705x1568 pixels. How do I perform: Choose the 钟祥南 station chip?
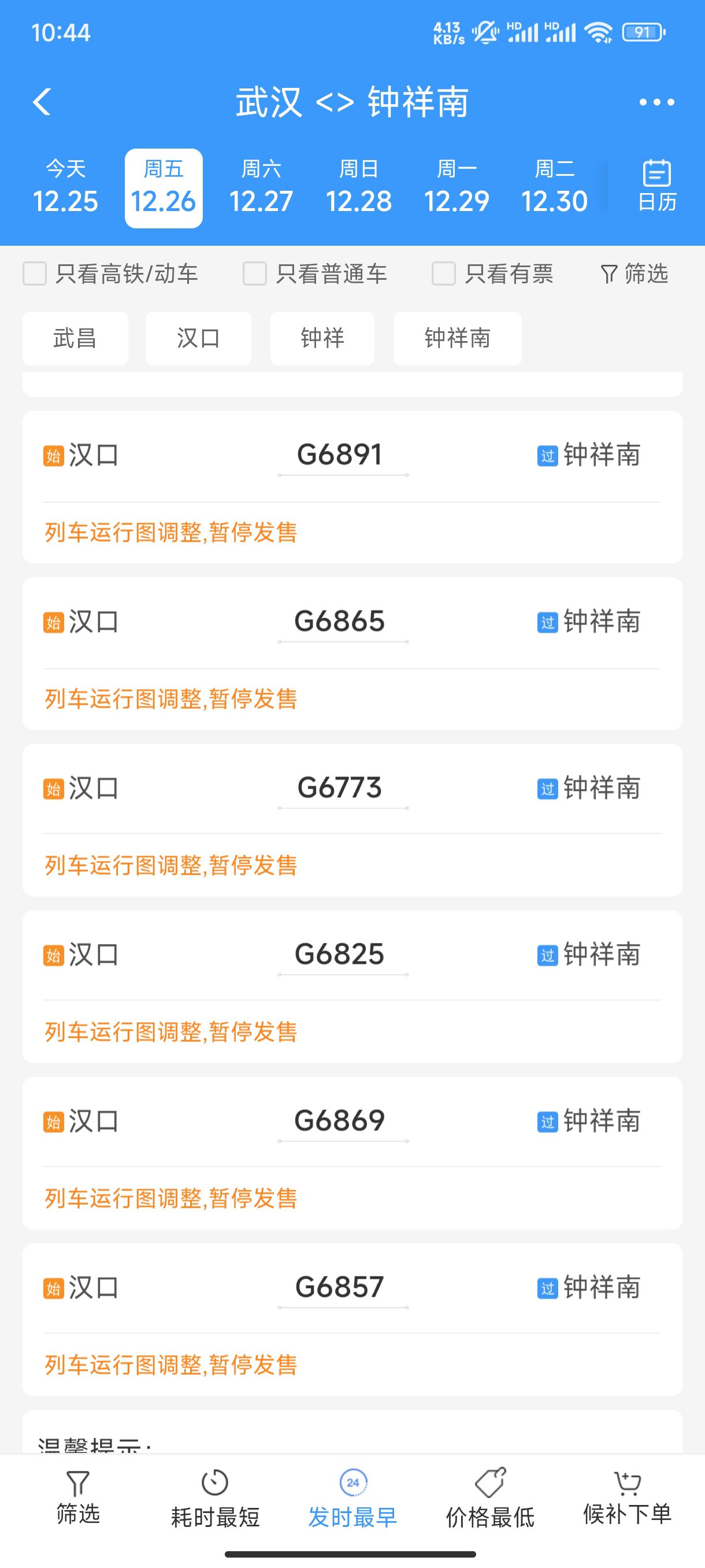458,338
